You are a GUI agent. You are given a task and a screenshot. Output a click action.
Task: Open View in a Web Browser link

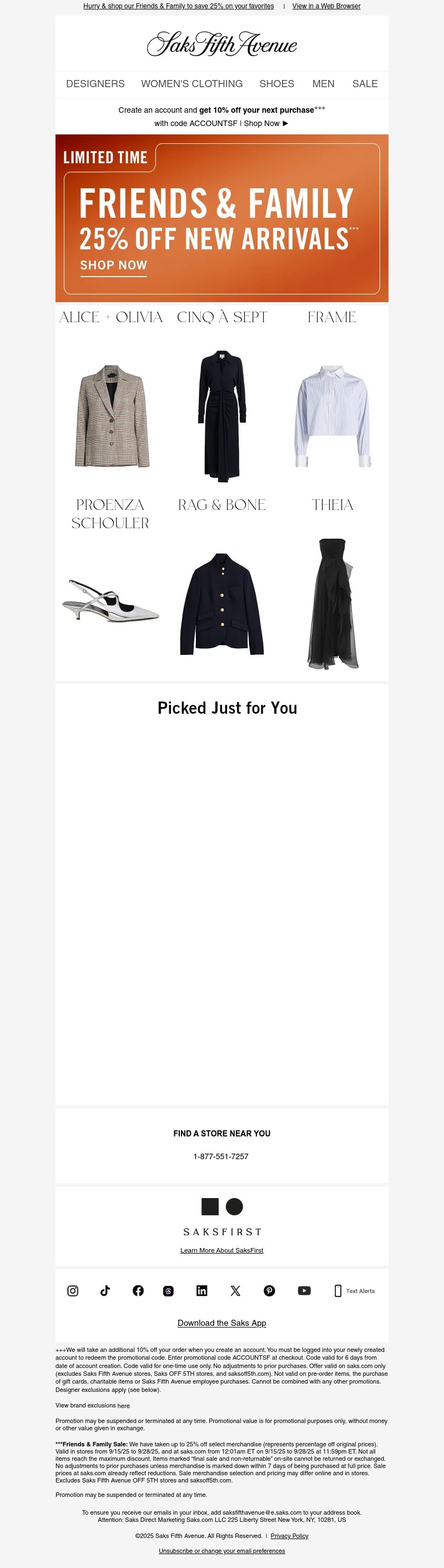tap(326, 6)
